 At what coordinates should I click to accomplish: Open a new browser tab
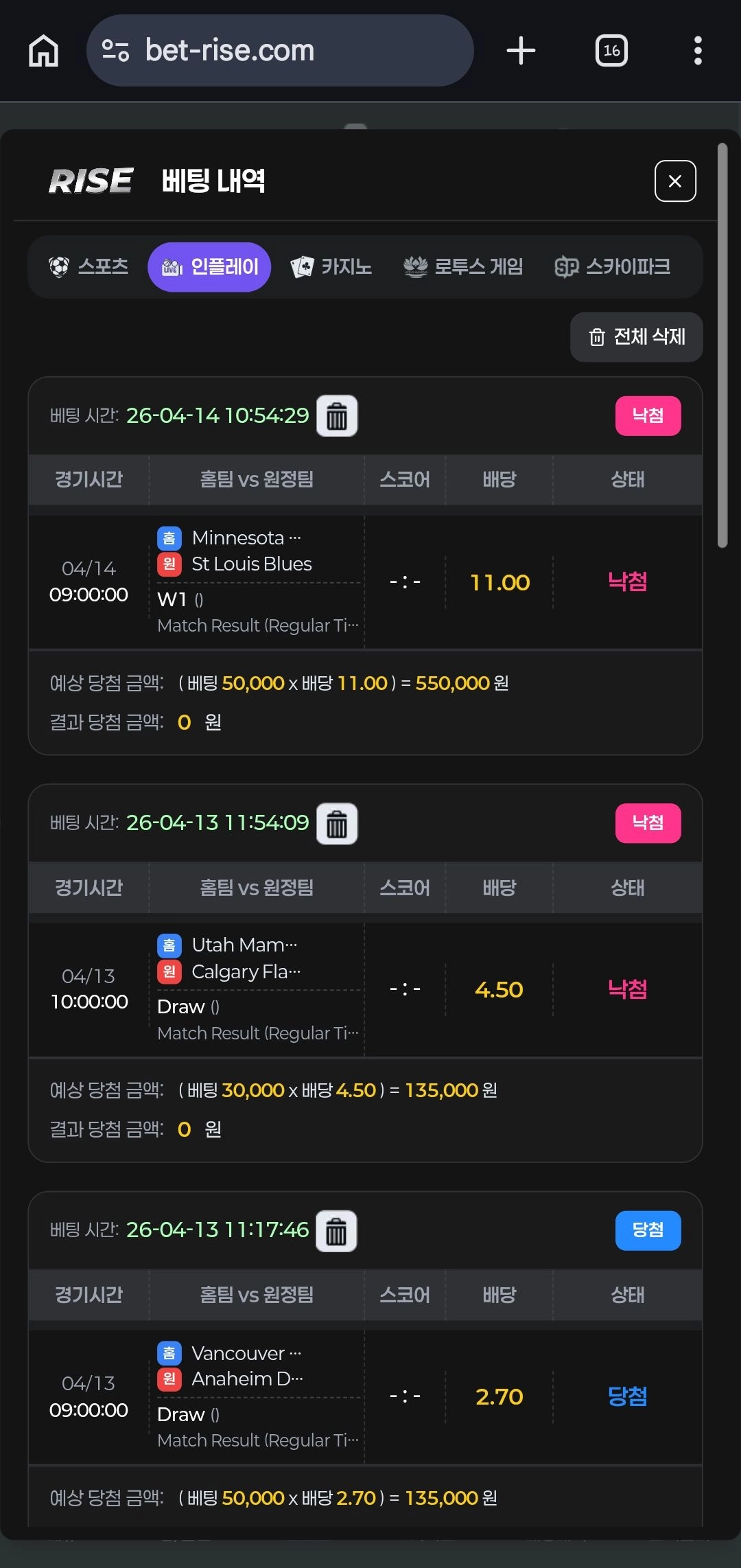coord(521,51)
